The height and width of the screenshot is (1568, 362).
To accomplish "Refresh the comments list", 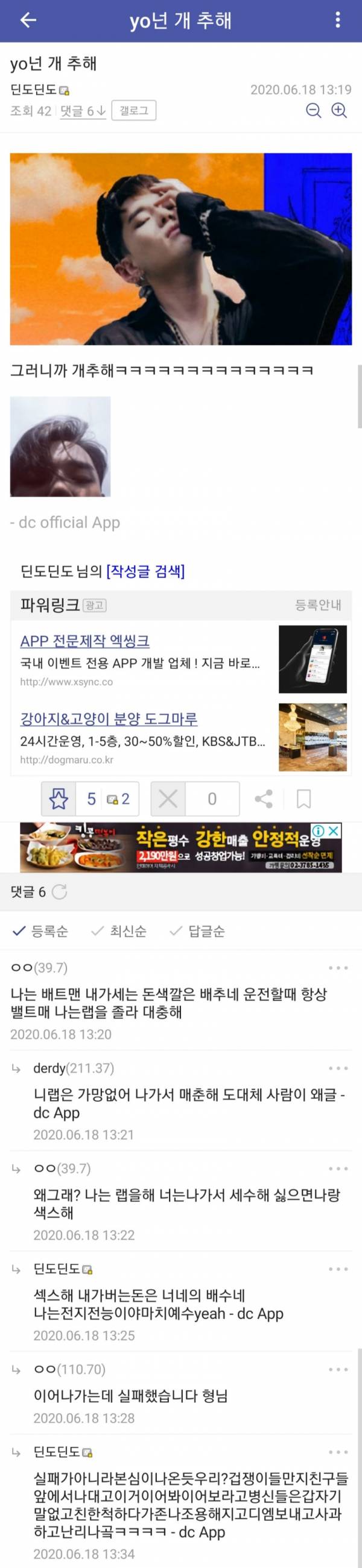I will [59, 892].
